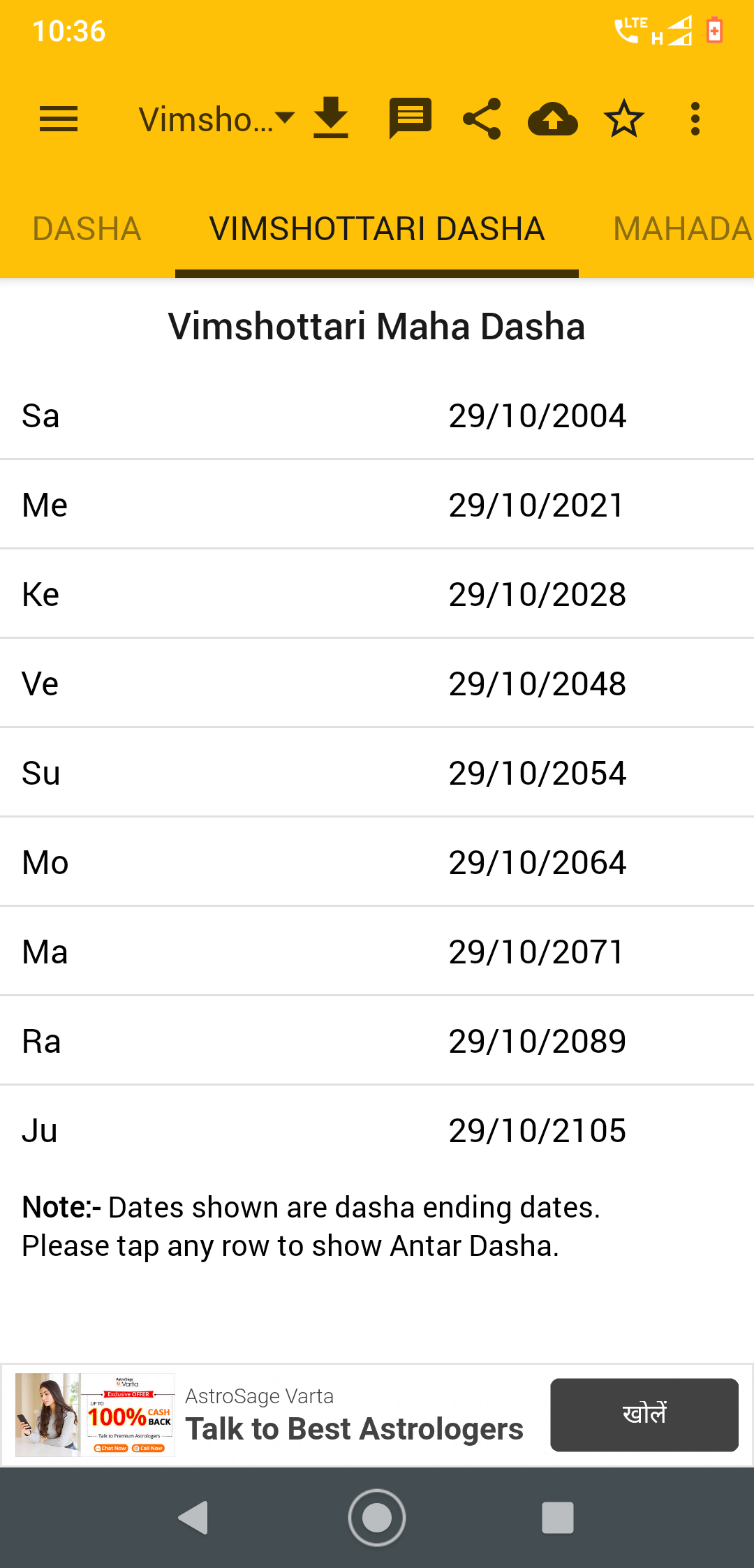Open the Ju maha dasha row
The height and width of the screenshot is (1568, 754).
point(377,1130)
